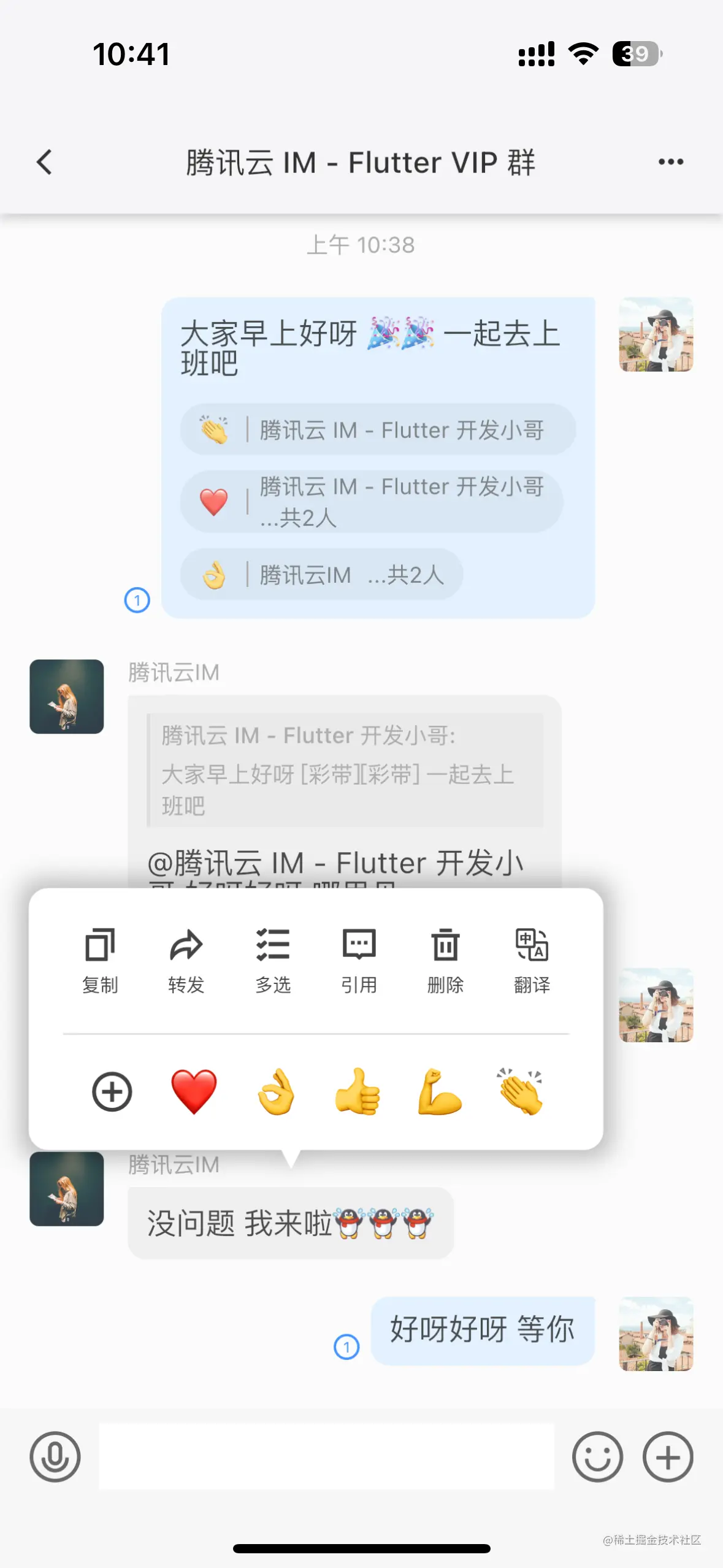Open 腾讯云IM's avatar above 没问题 message
The height and width of the screenshot is (1568, 723).
coord(66,1188)
